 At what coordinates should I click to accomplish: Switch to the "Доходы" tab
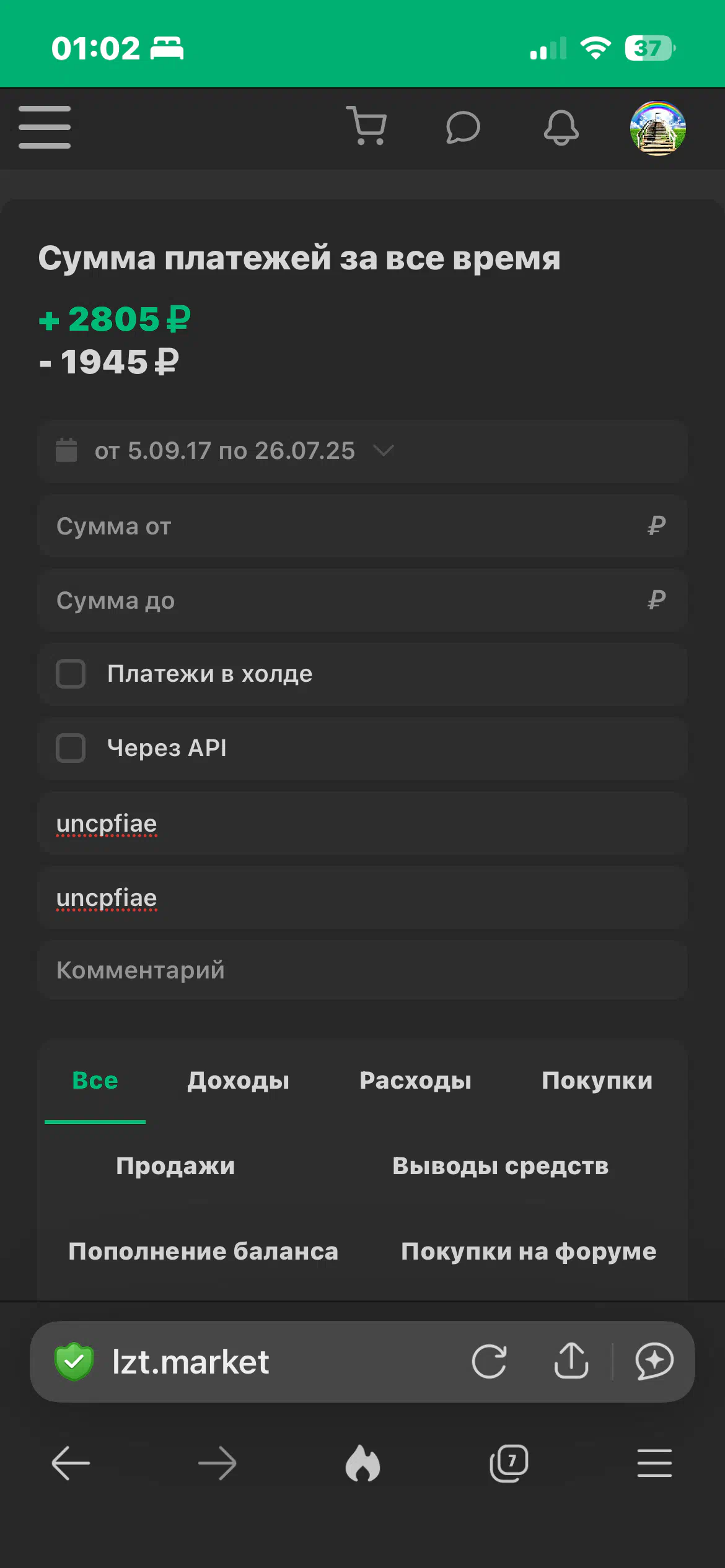click(239, 1081)
